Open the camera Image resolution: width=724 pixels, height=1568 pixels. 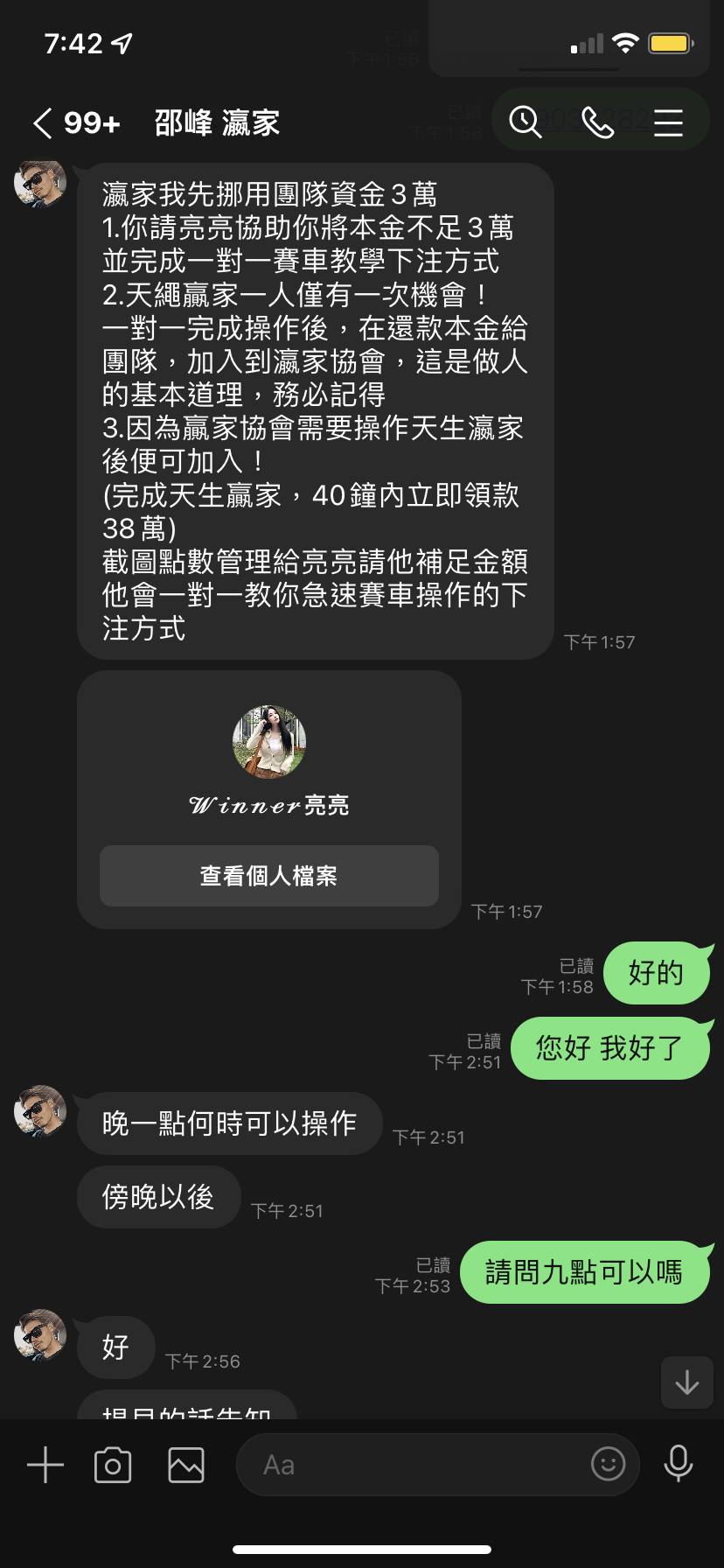(x=113, y=1465)
